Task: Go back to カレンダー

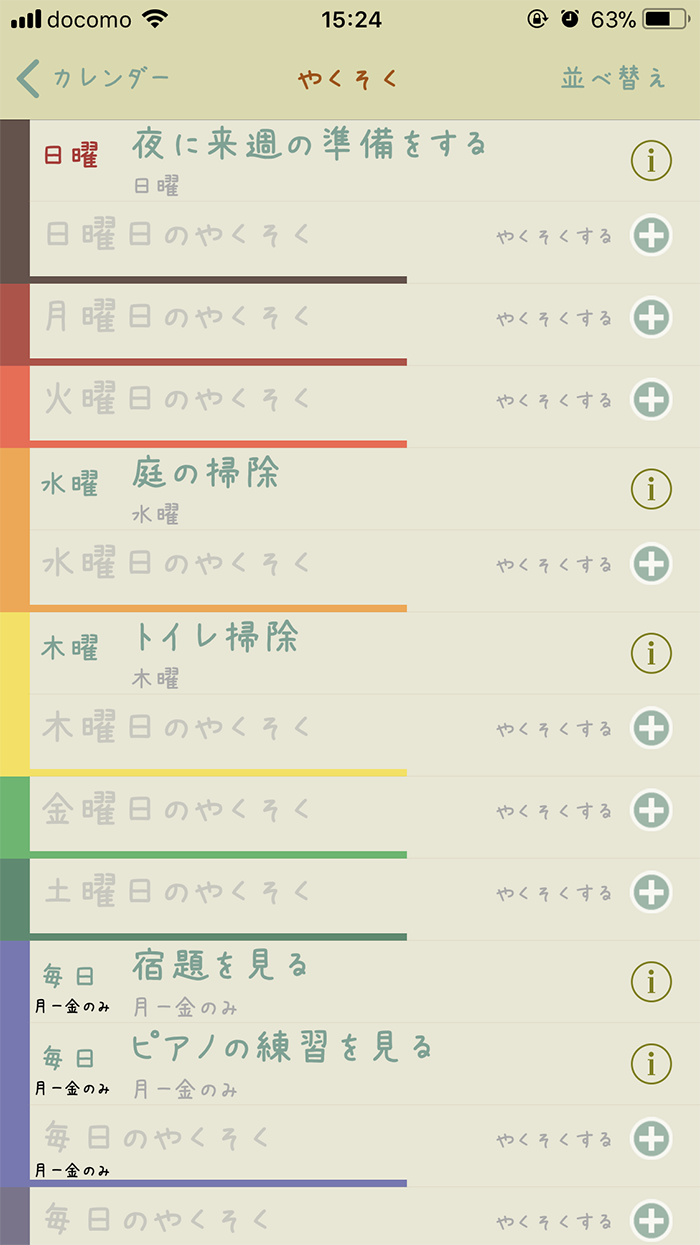Action: click(93, 78)
